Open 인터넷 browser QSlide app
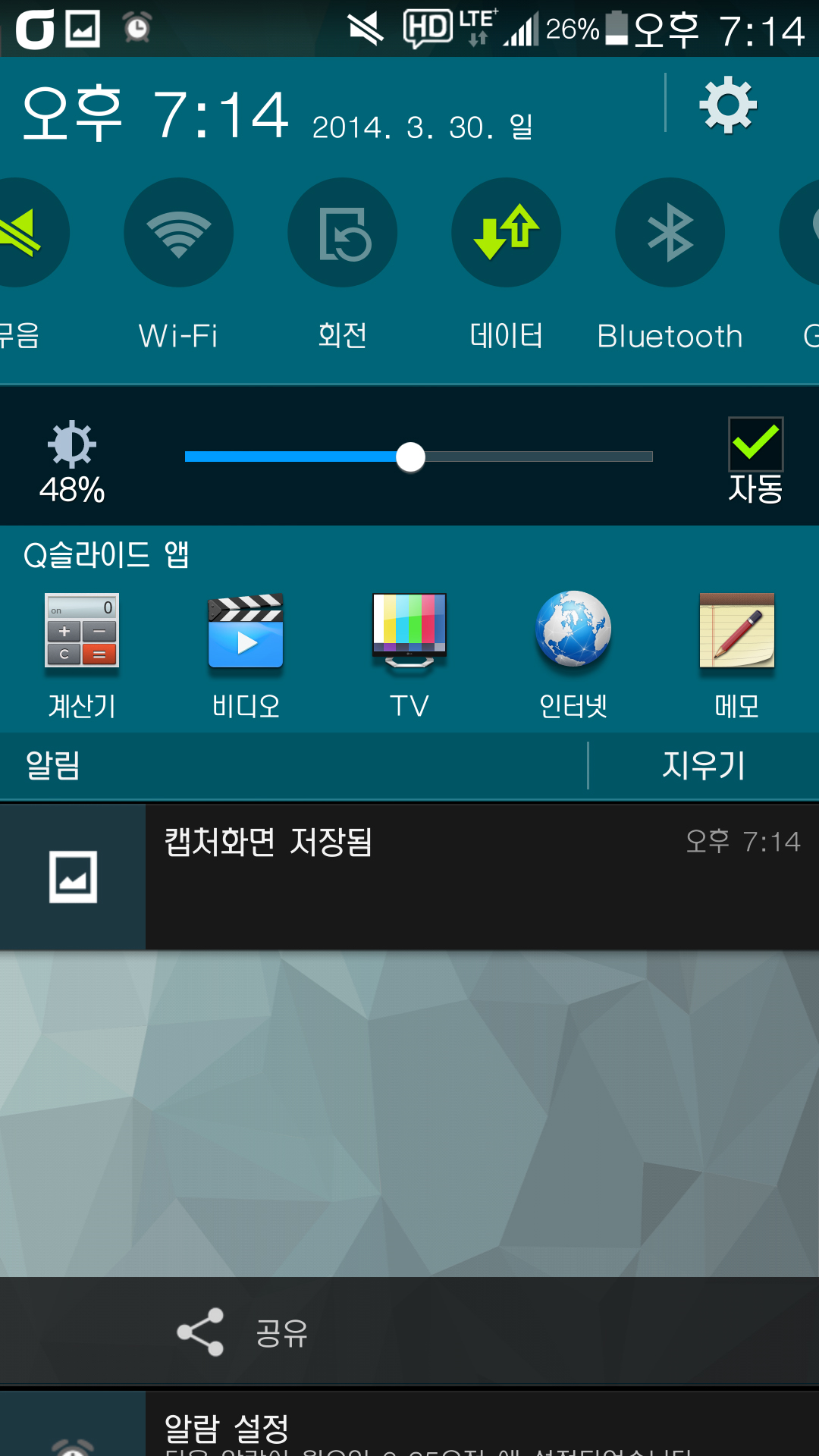819x1456 pixels. coord(573,631)
